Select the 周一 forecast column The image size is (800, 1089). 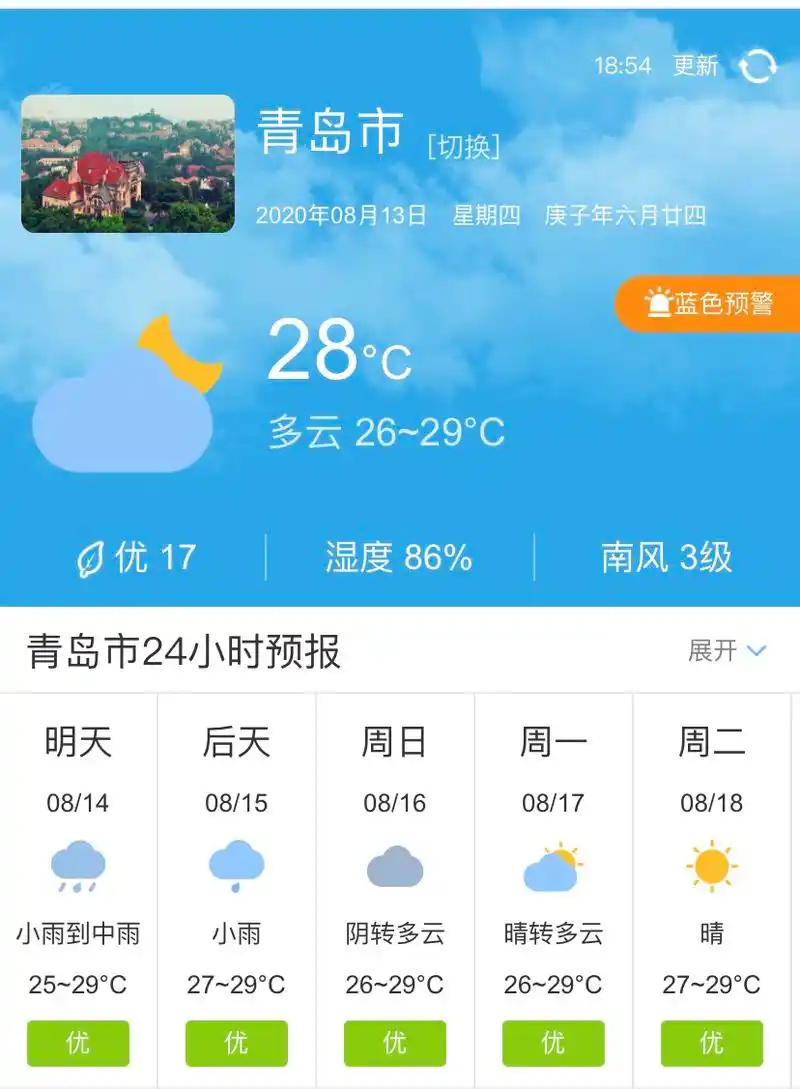(x=552, y=742)
